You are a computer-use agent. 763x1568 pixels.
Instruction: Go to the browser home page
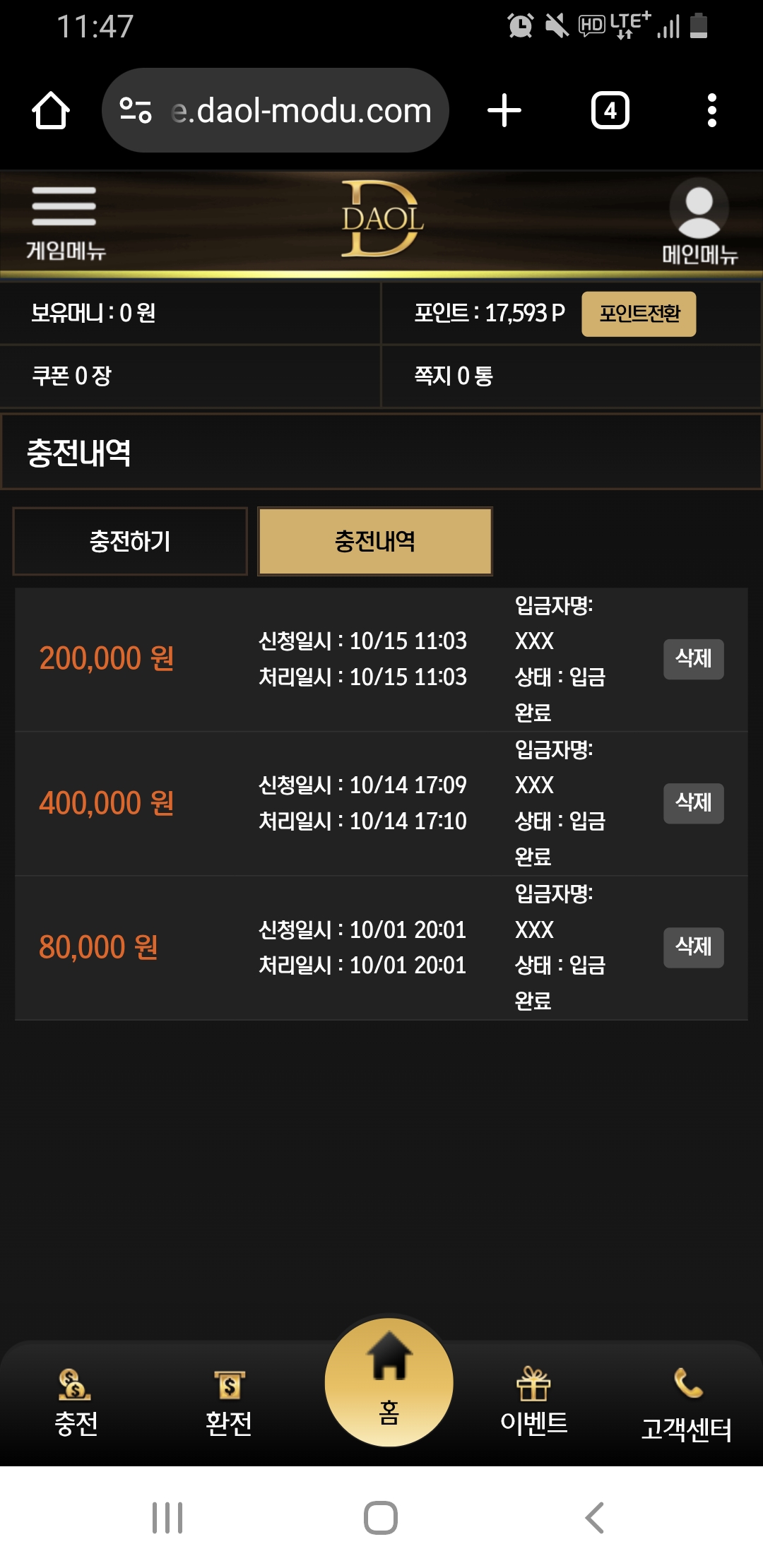click(51, 111)
